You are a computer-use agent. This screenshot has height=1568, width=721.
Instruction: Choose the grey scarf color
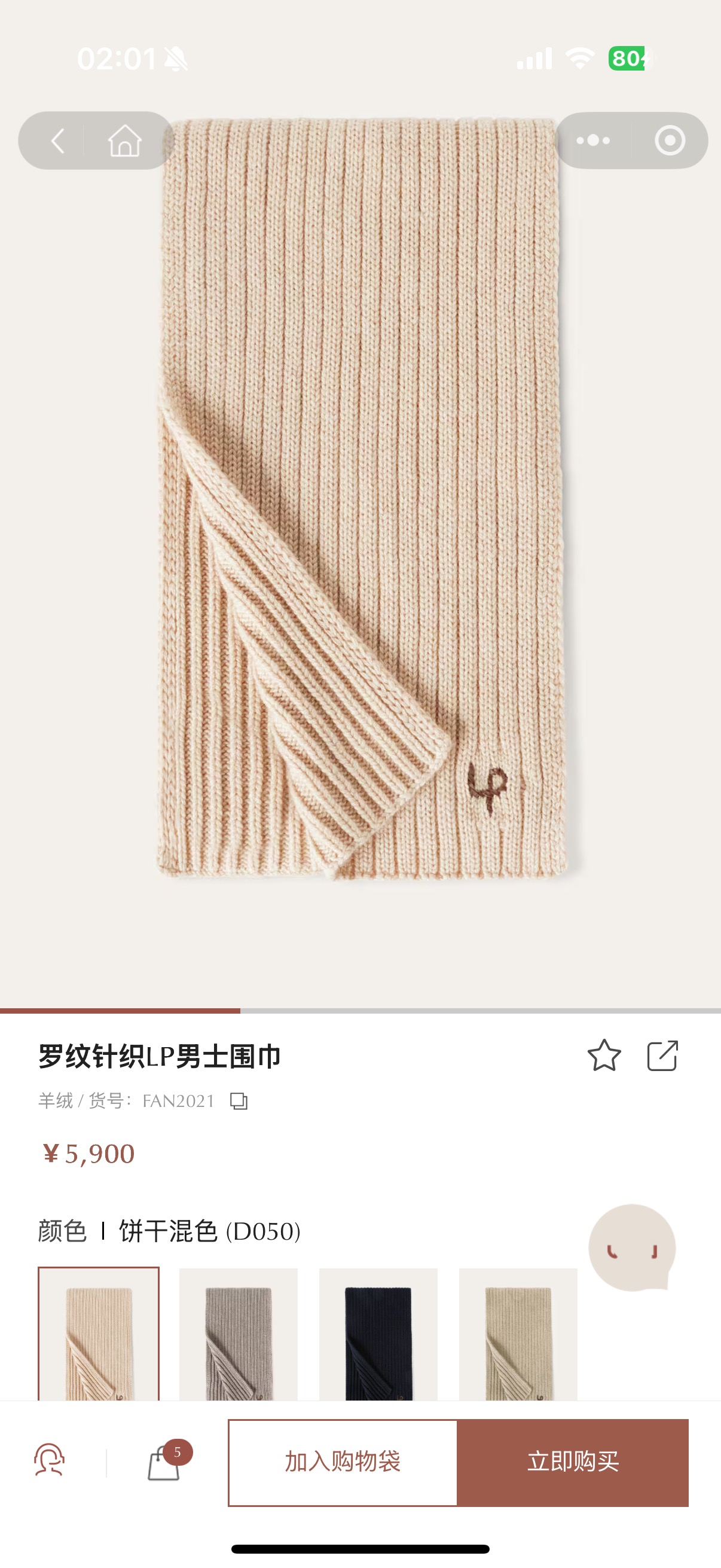[238, 1334]
